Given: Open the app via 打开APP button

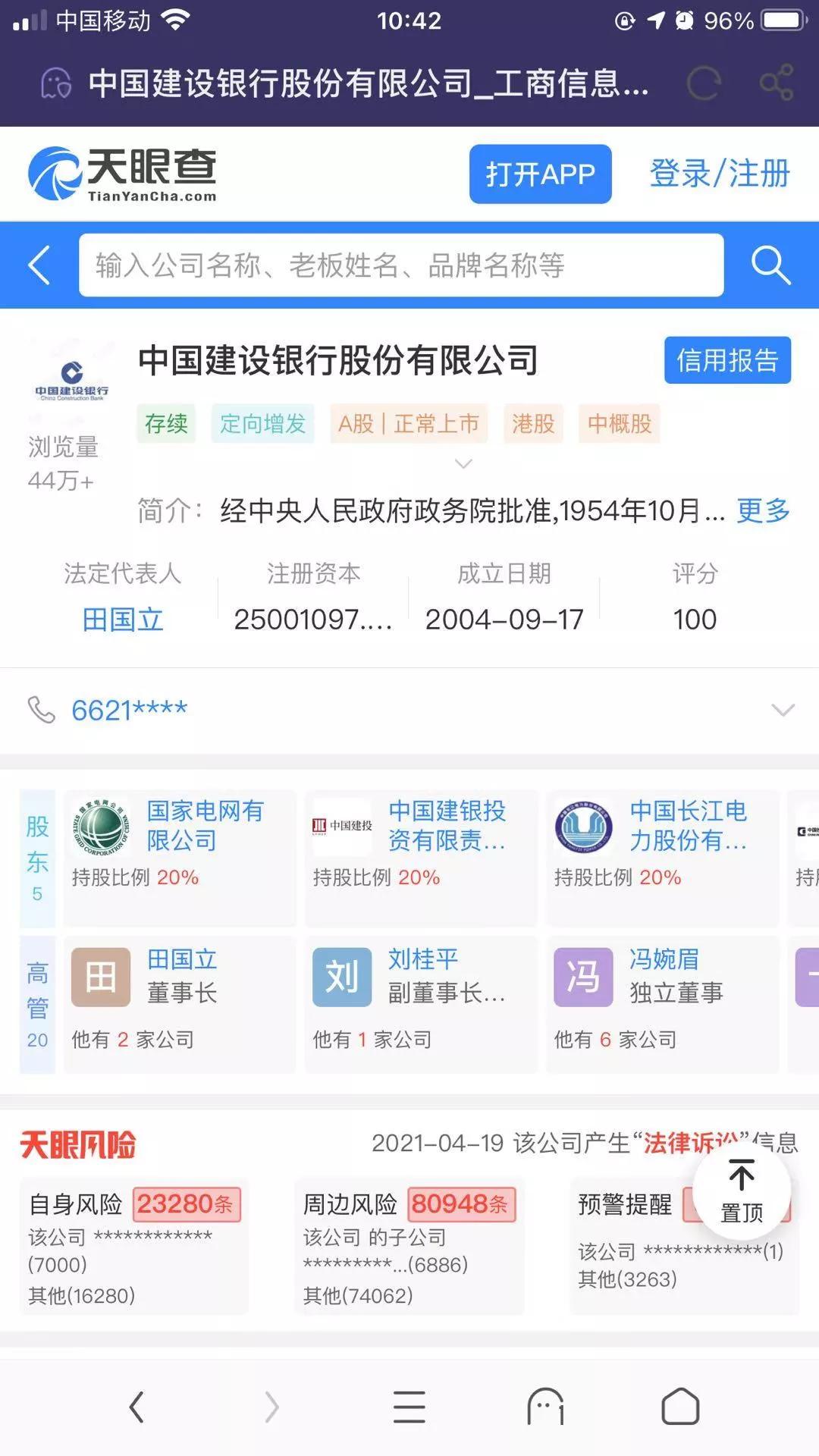Looking at the screenshot, I should tap(540, 174).
